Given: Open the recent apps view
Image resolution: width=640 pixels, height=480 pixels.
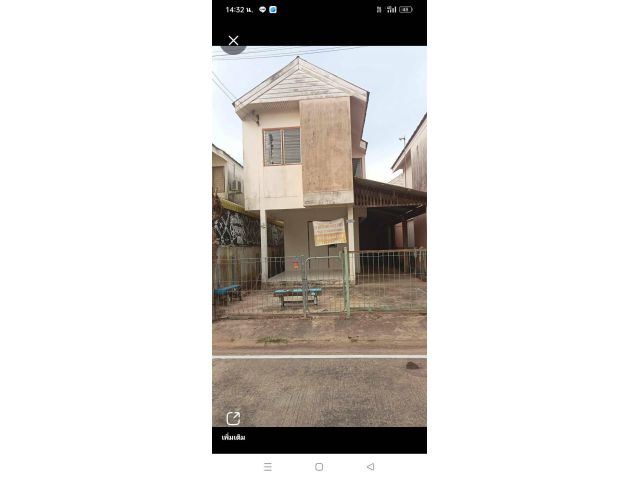Looking at the screenshot, I should point(267,466).
